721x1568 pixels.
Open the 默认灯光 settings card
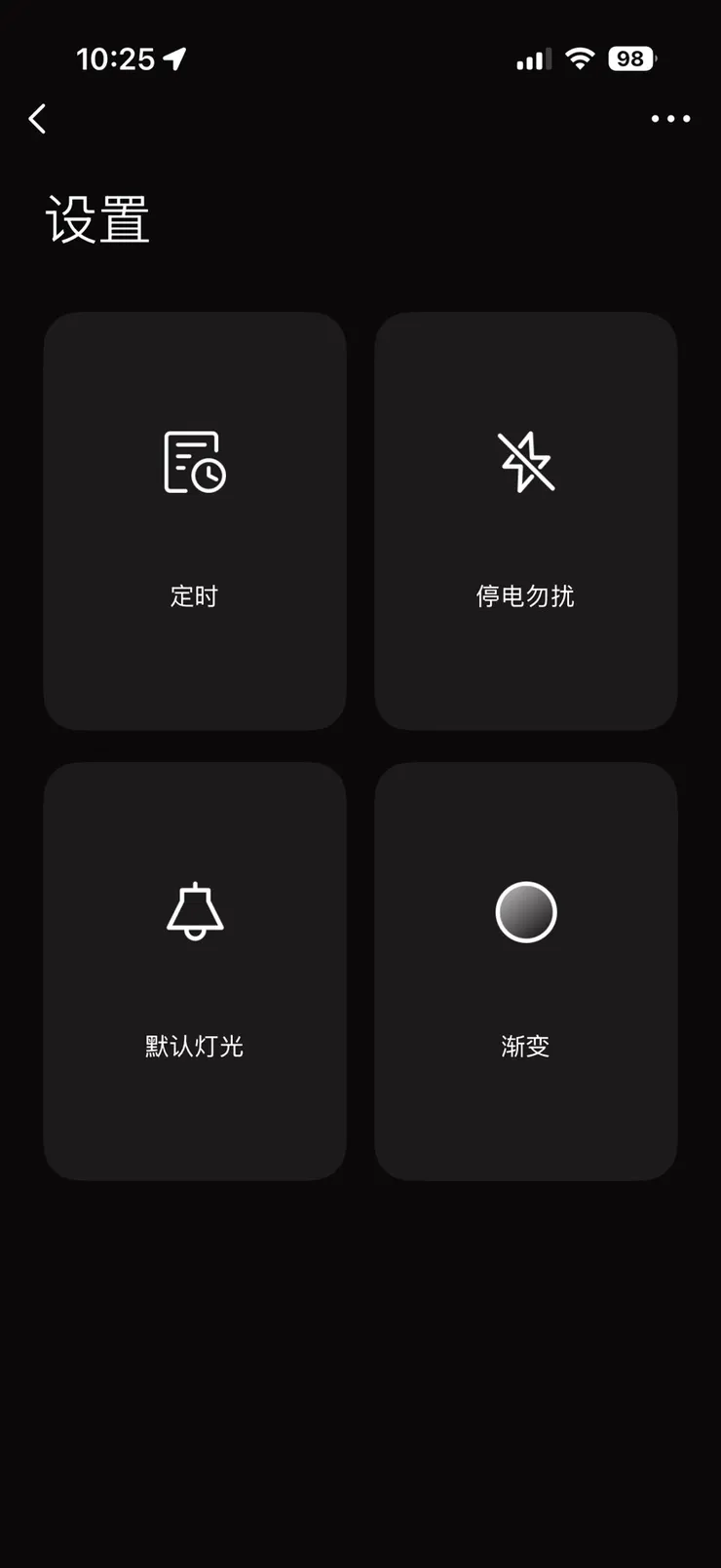click(x=194, y=972)
